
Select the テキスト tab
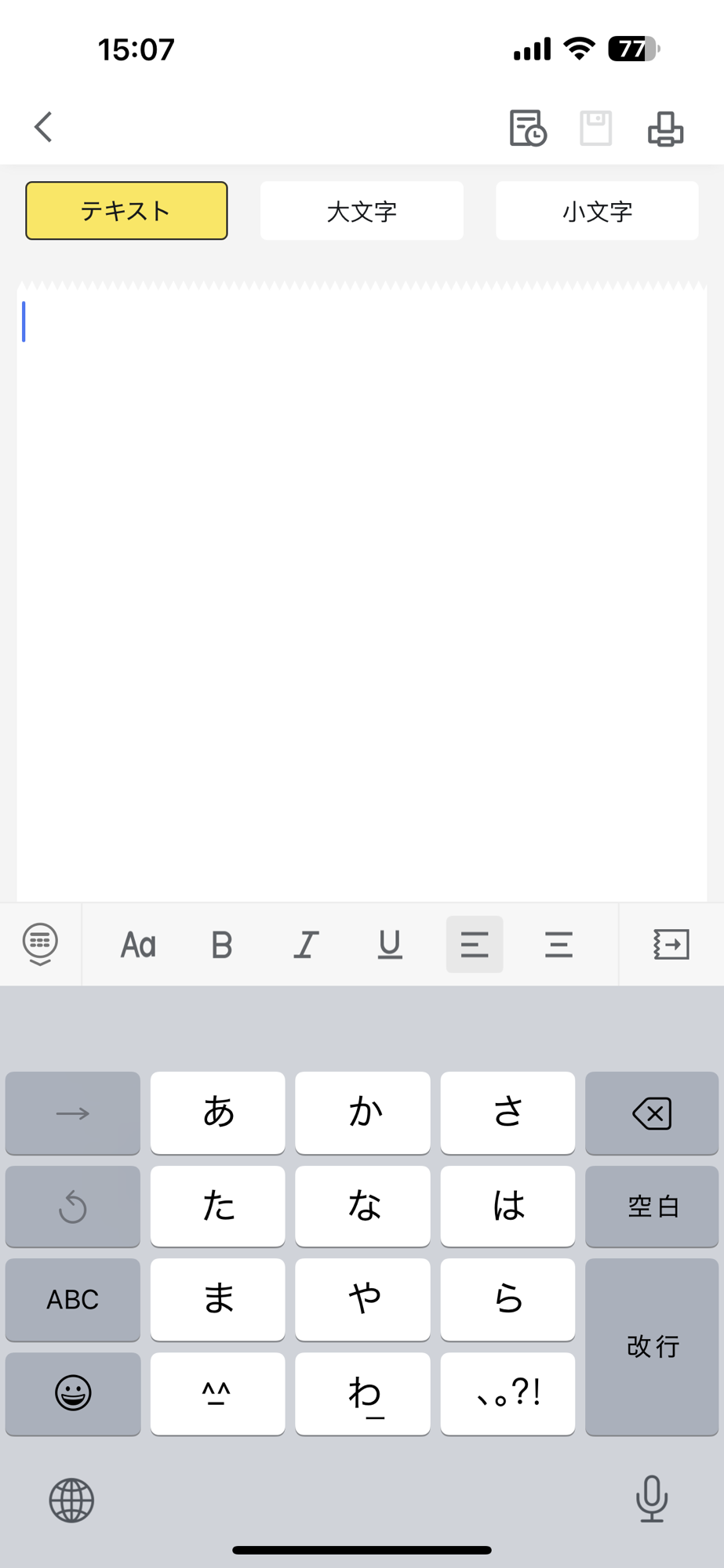point(126,211)
